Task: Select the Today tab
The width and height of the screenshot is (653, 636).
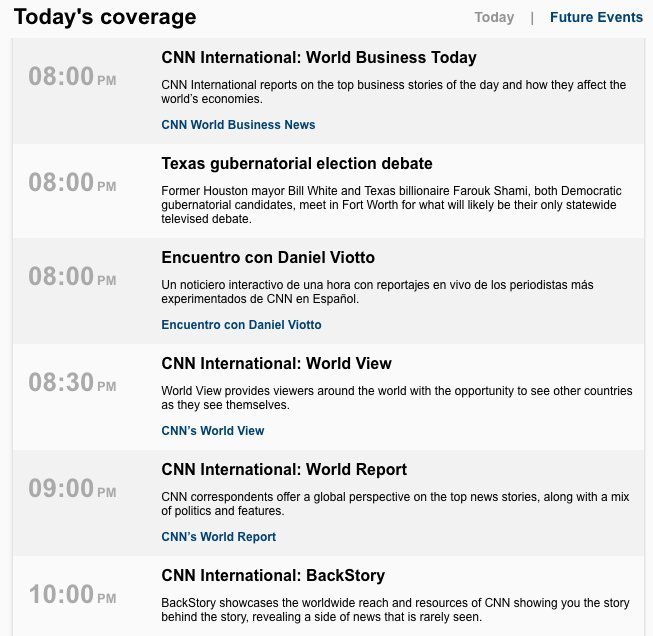Action: click(x=494, y=17)
